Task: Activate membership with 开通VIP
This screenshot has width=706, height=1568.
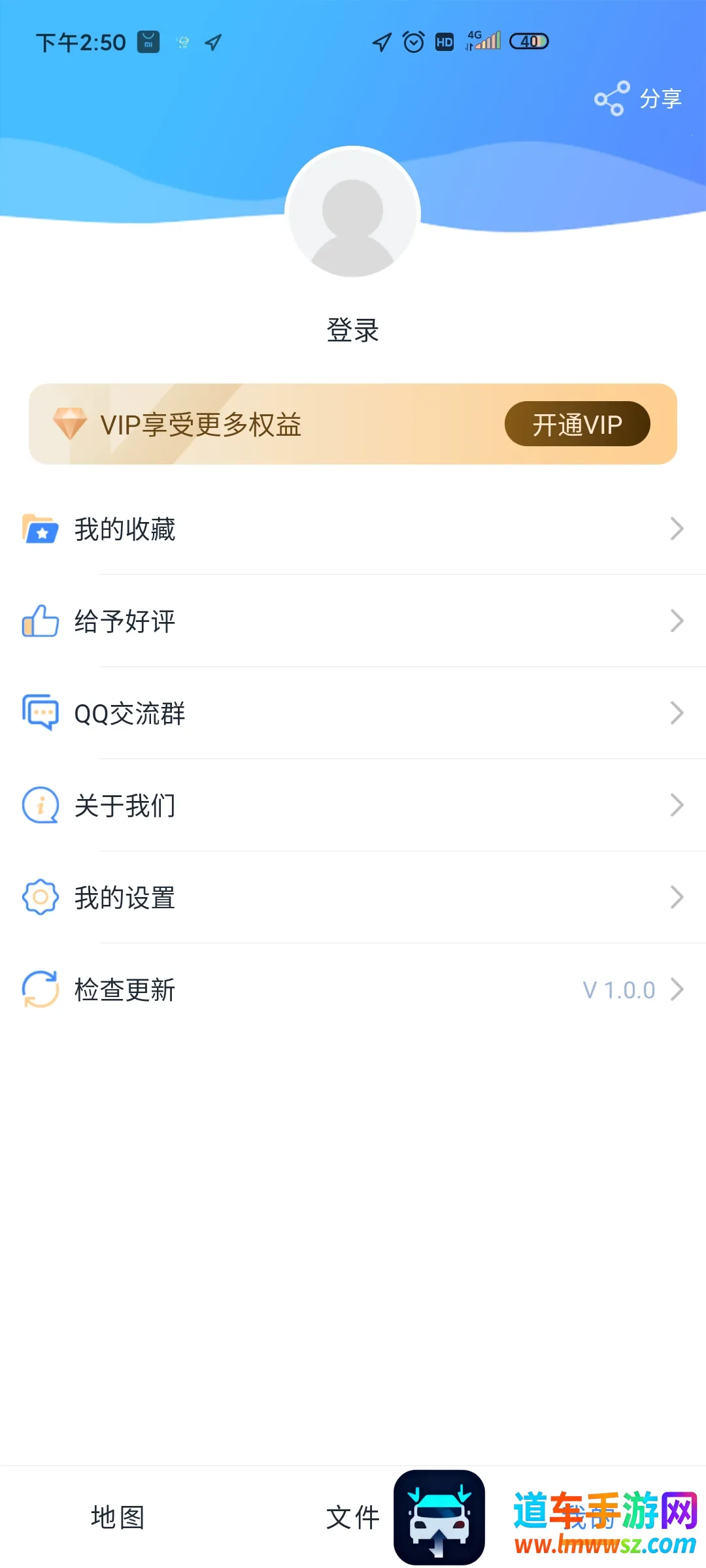Action: [x=577, y=424]
